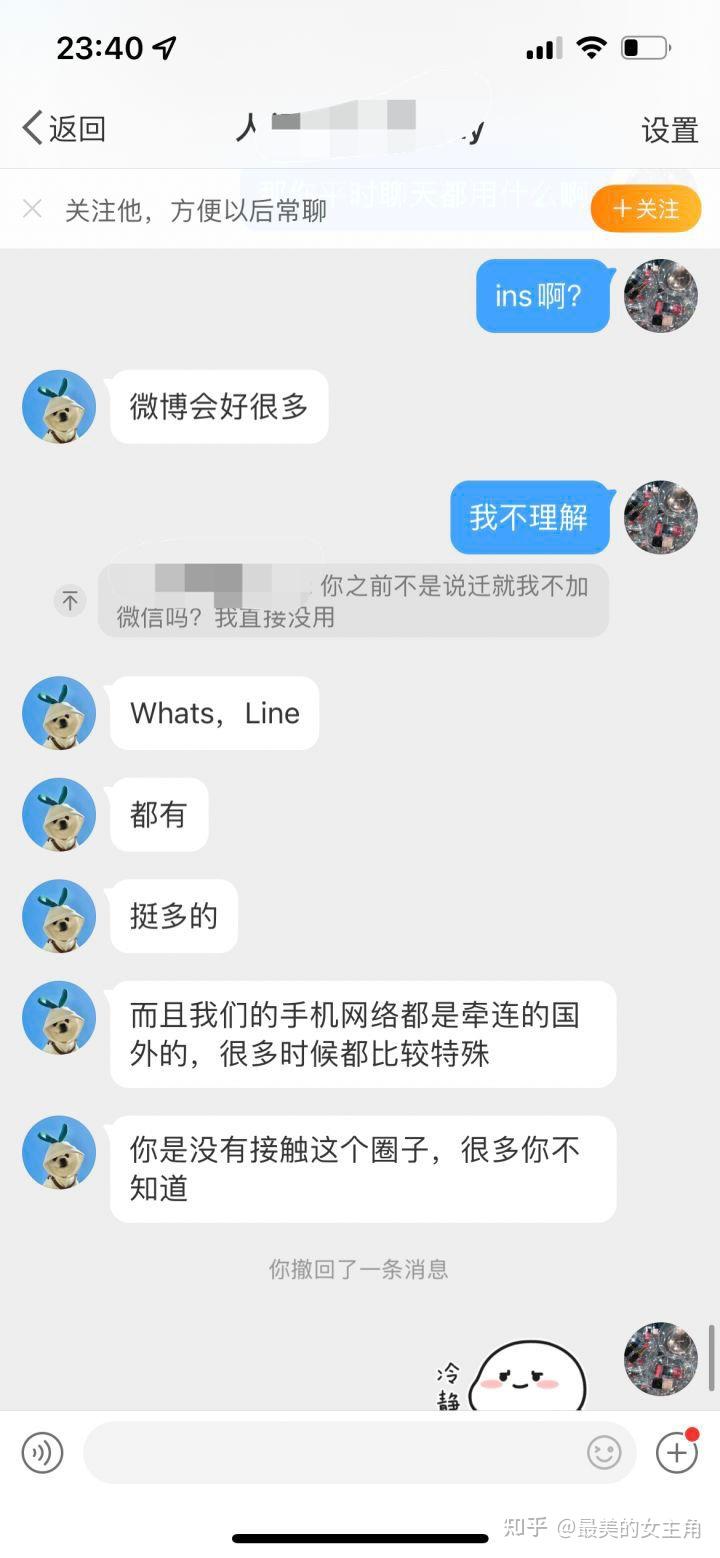Dismiss the 关注他 follow banner

pyautogui.click(x=32, y=209)
